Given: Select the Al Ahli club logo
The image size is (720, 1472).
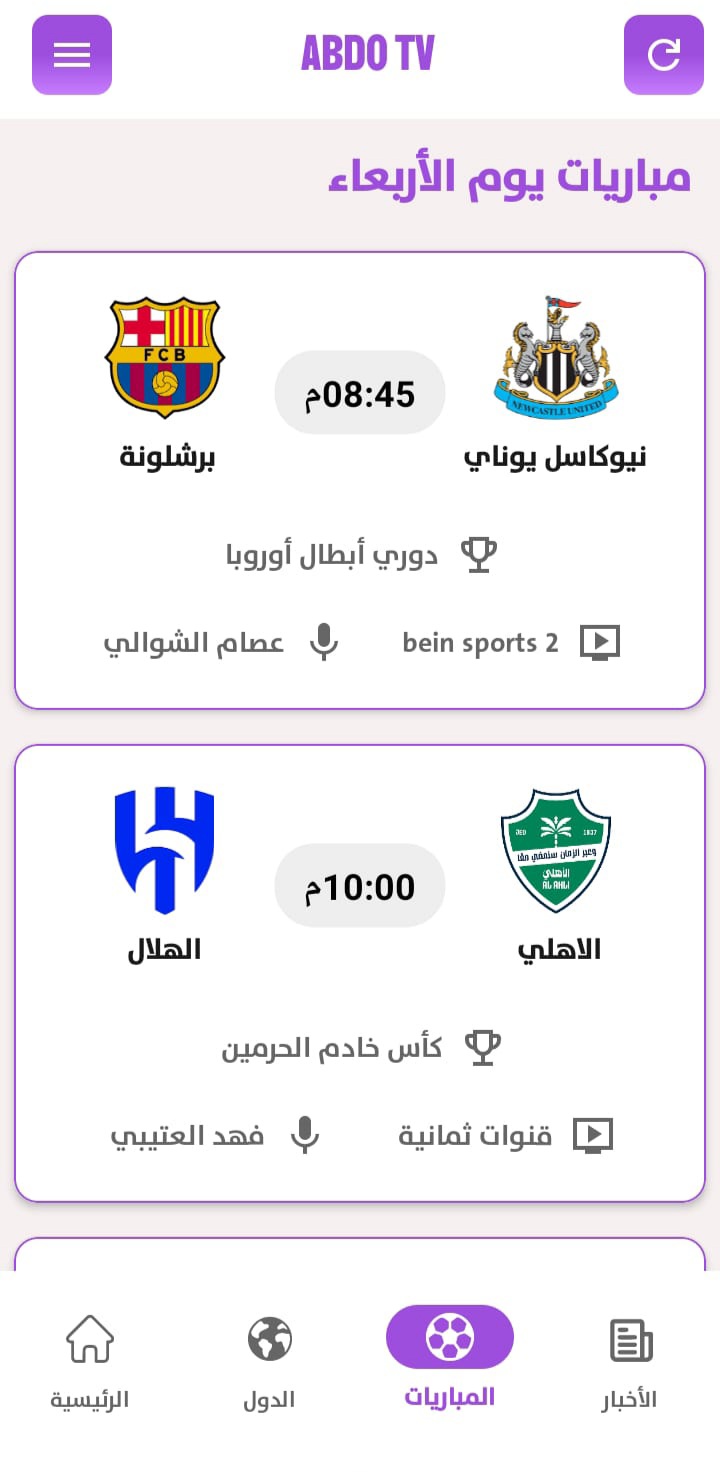Looking at the screenshot, I should pyautogui.click(x=556, y=848).
